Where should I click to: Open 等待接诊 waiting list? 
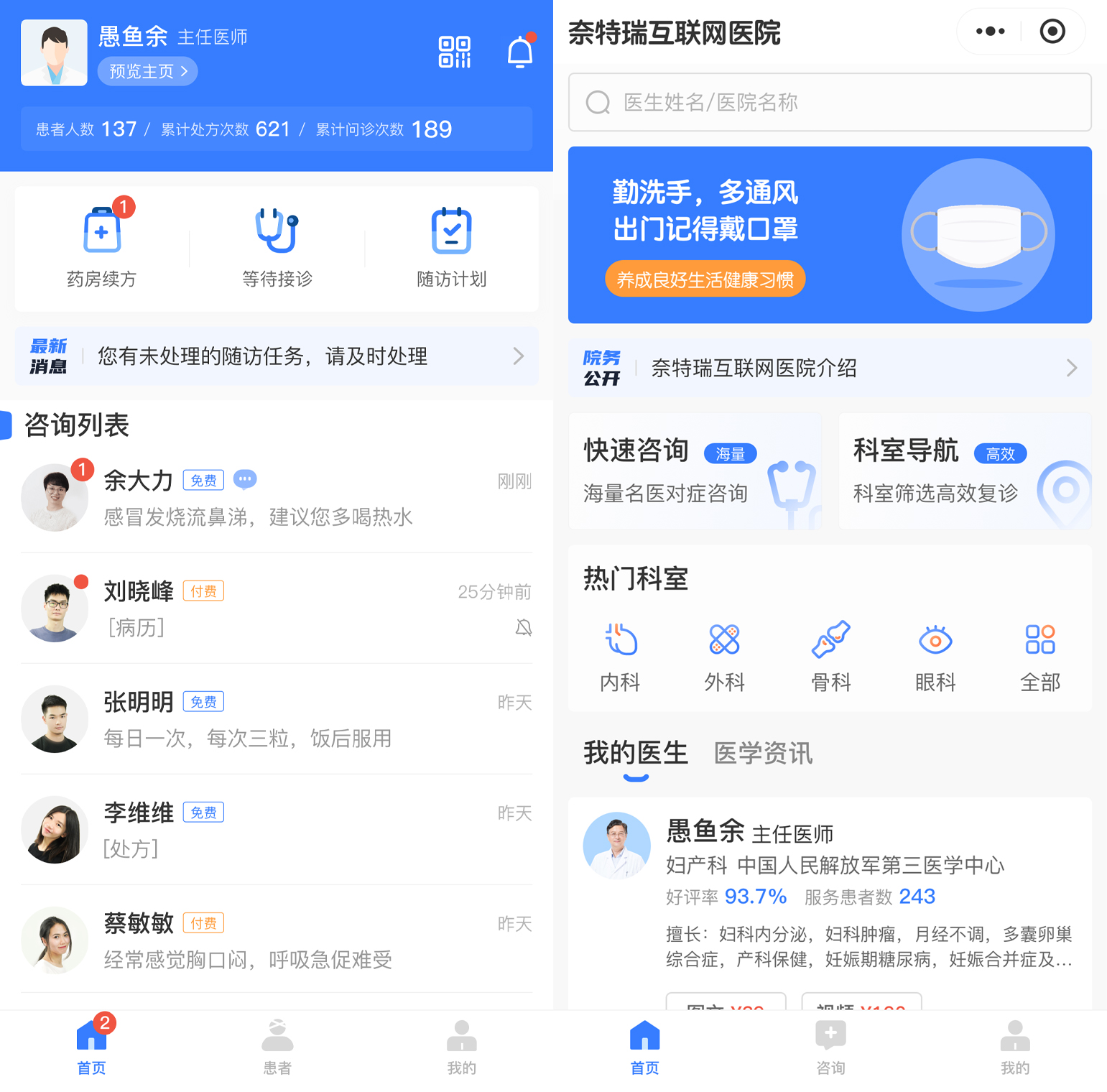(277, 248)
